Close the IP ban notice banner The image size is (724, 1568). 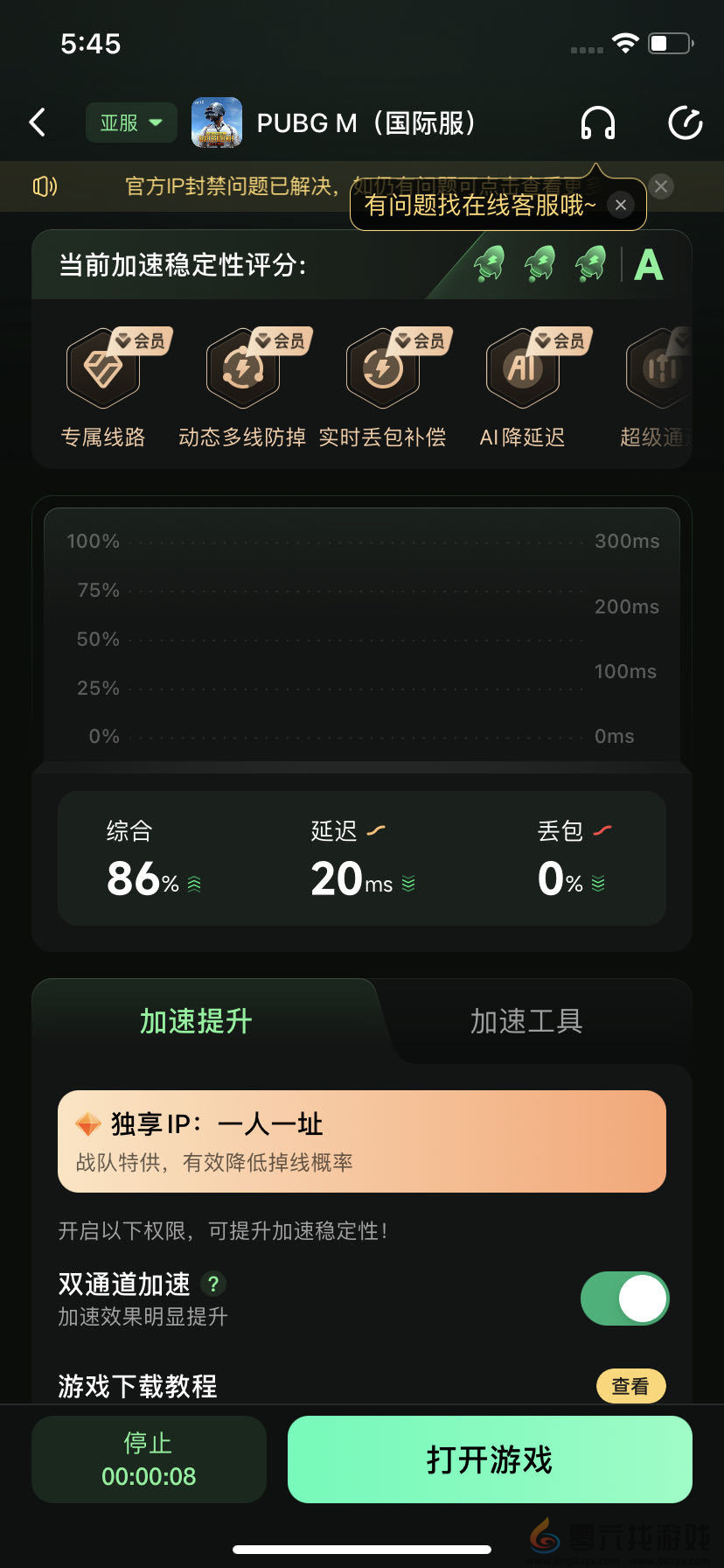[x=660, y=185]
